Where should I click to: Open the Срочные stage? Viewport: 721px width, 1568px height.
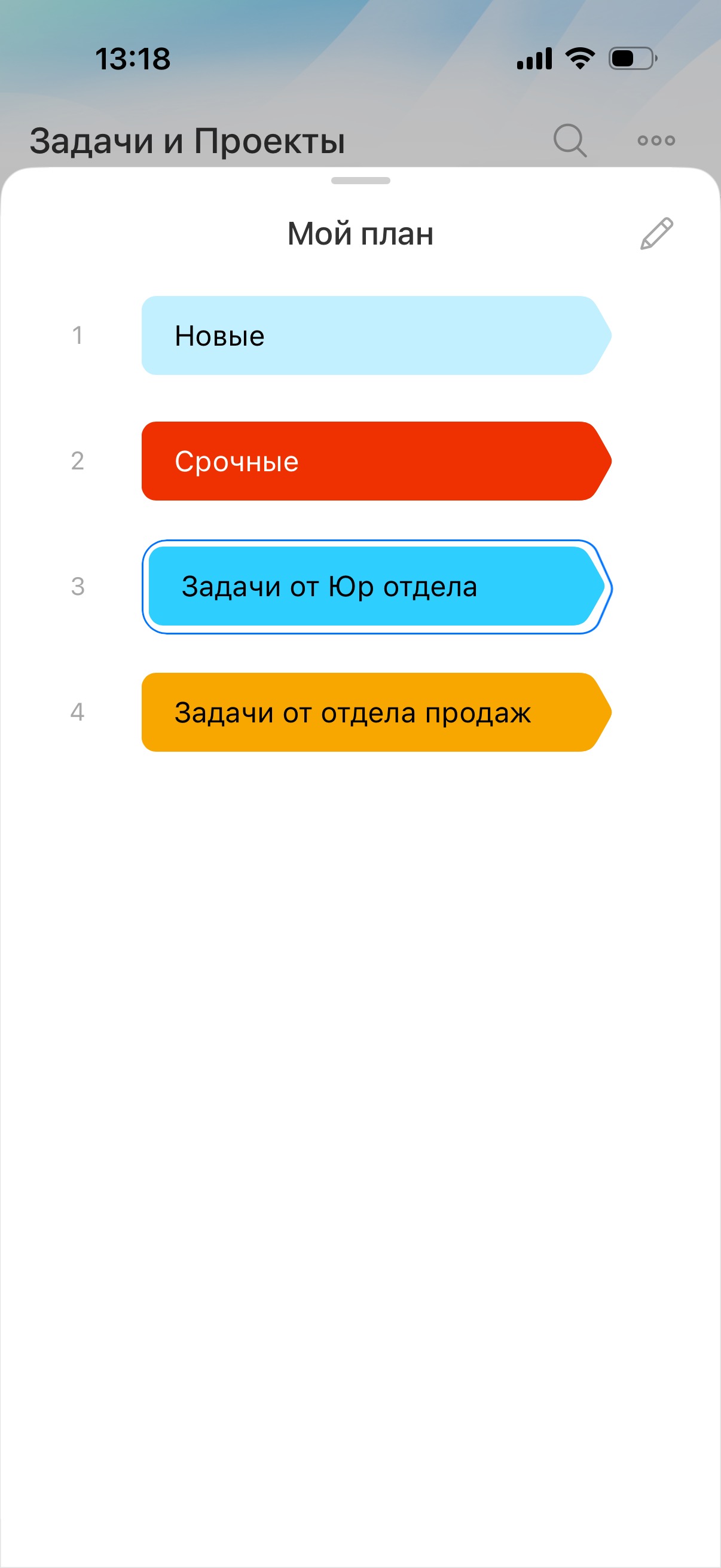pyautogui.click(x=375, y=461)
